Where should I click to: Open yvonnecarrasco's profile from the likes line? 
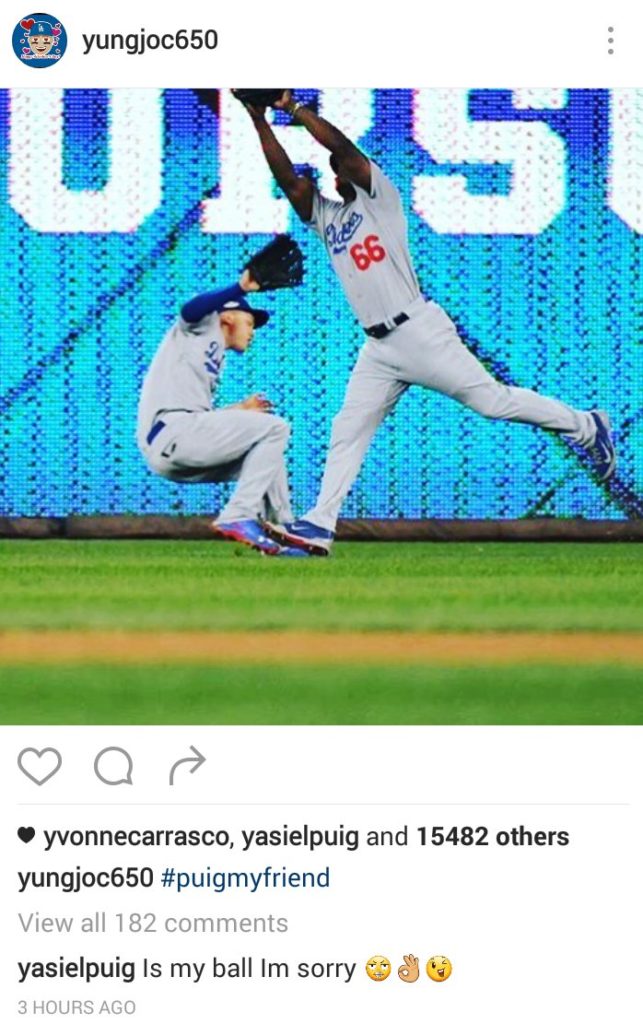click(x=138, y=836)
